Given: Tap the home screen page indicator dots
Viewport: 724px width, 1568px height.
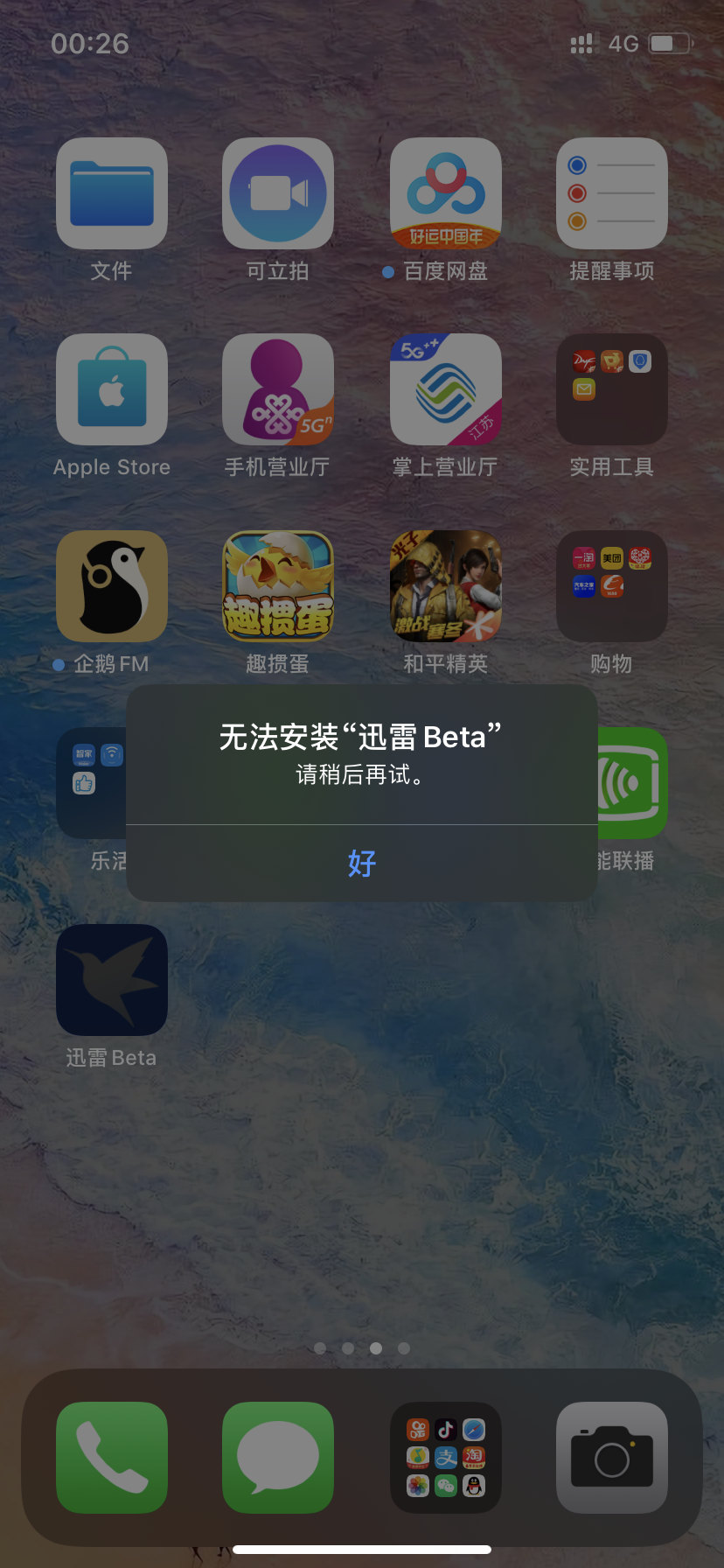Looking at the screenshot, I should pyautogui.click(x=361, y=1348).
